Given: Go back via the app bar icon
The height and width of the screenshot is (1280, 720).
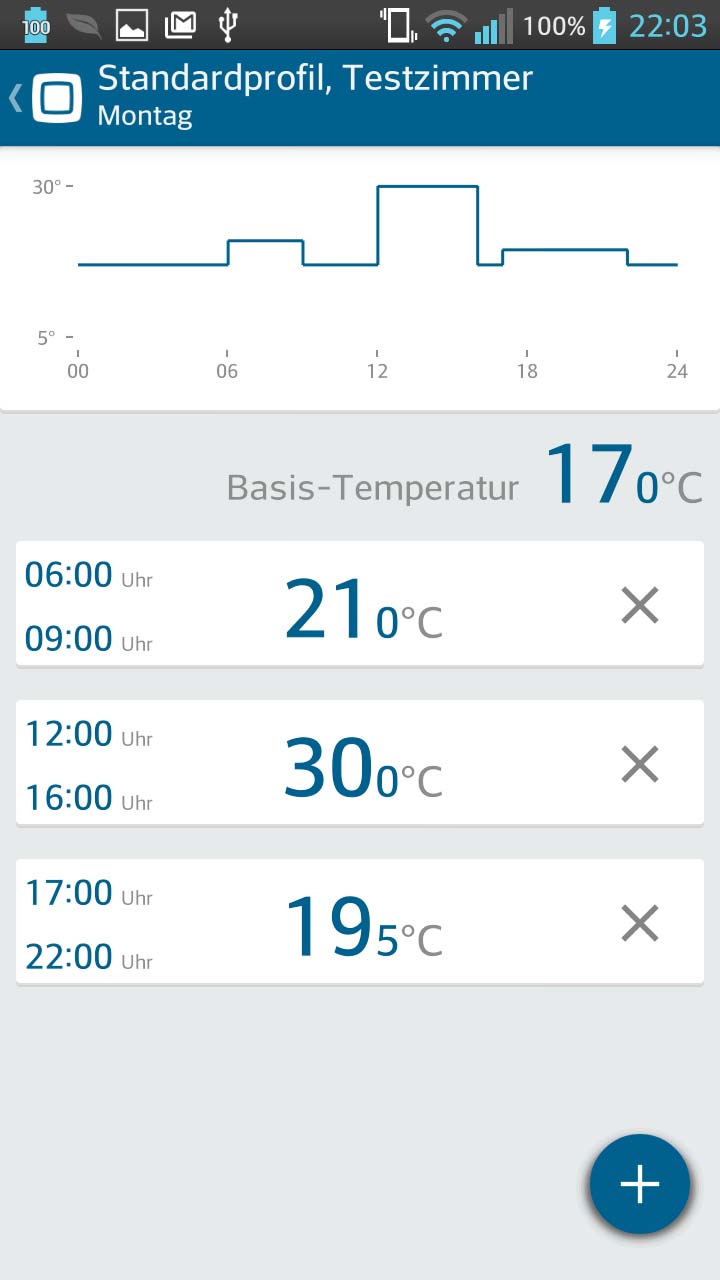Looking at the screenshot, I should (x=46, y=98).
